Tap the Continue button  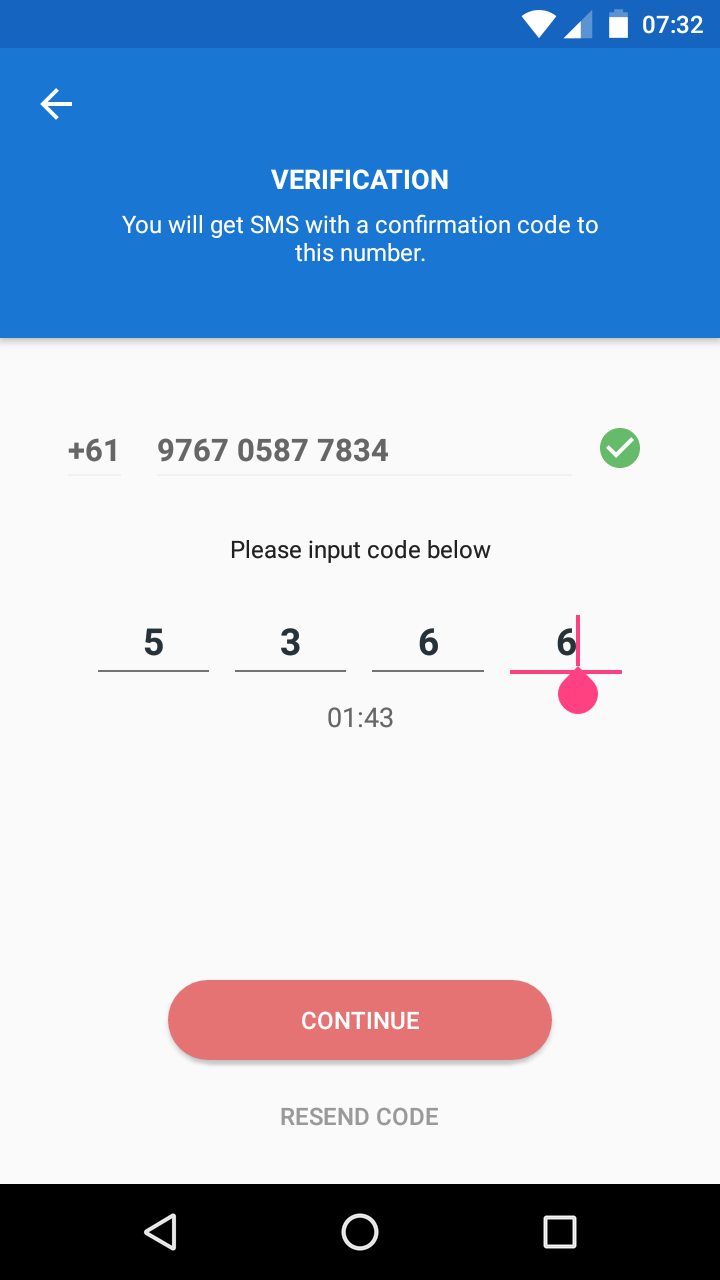[360, 1020]
